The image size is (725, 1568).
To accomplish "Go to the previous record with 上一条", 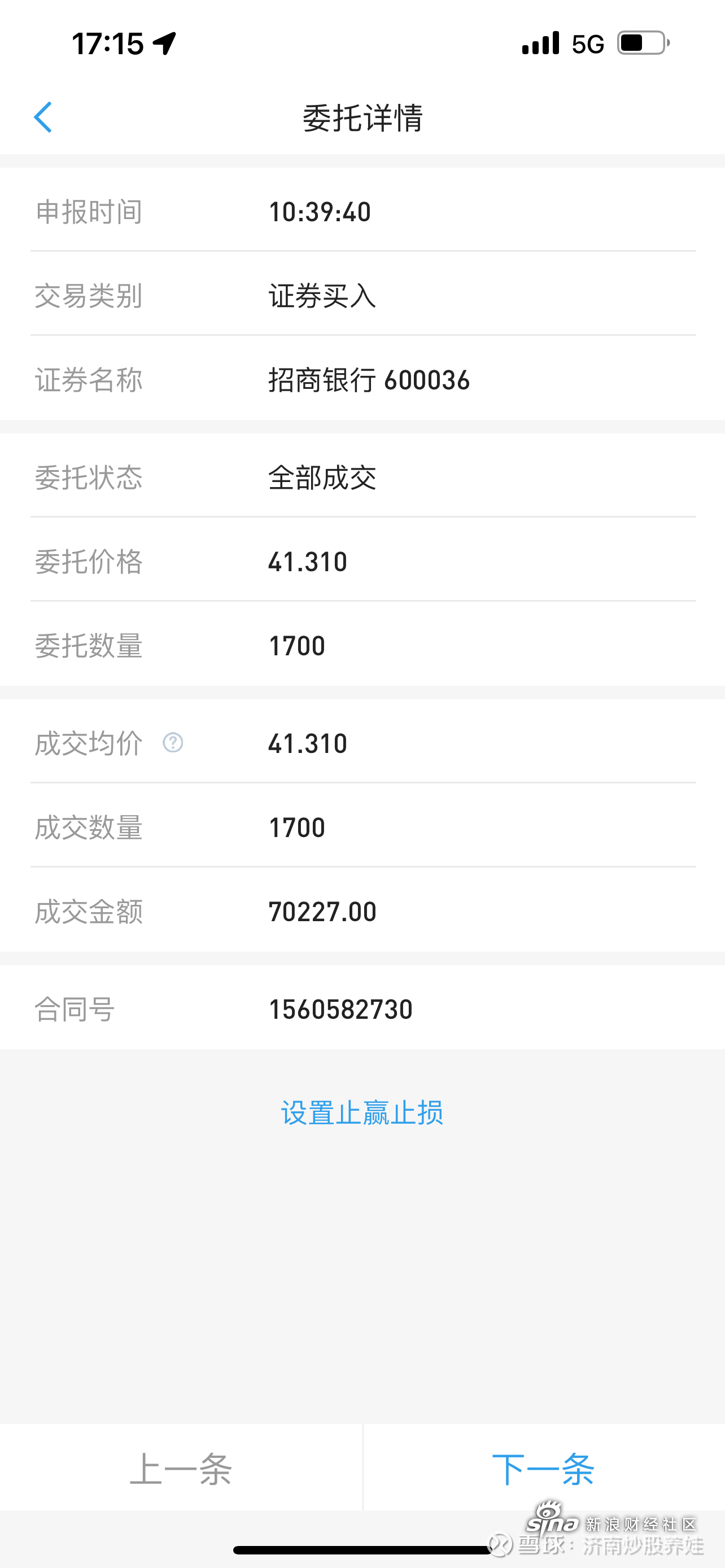I will (181, 1468).
